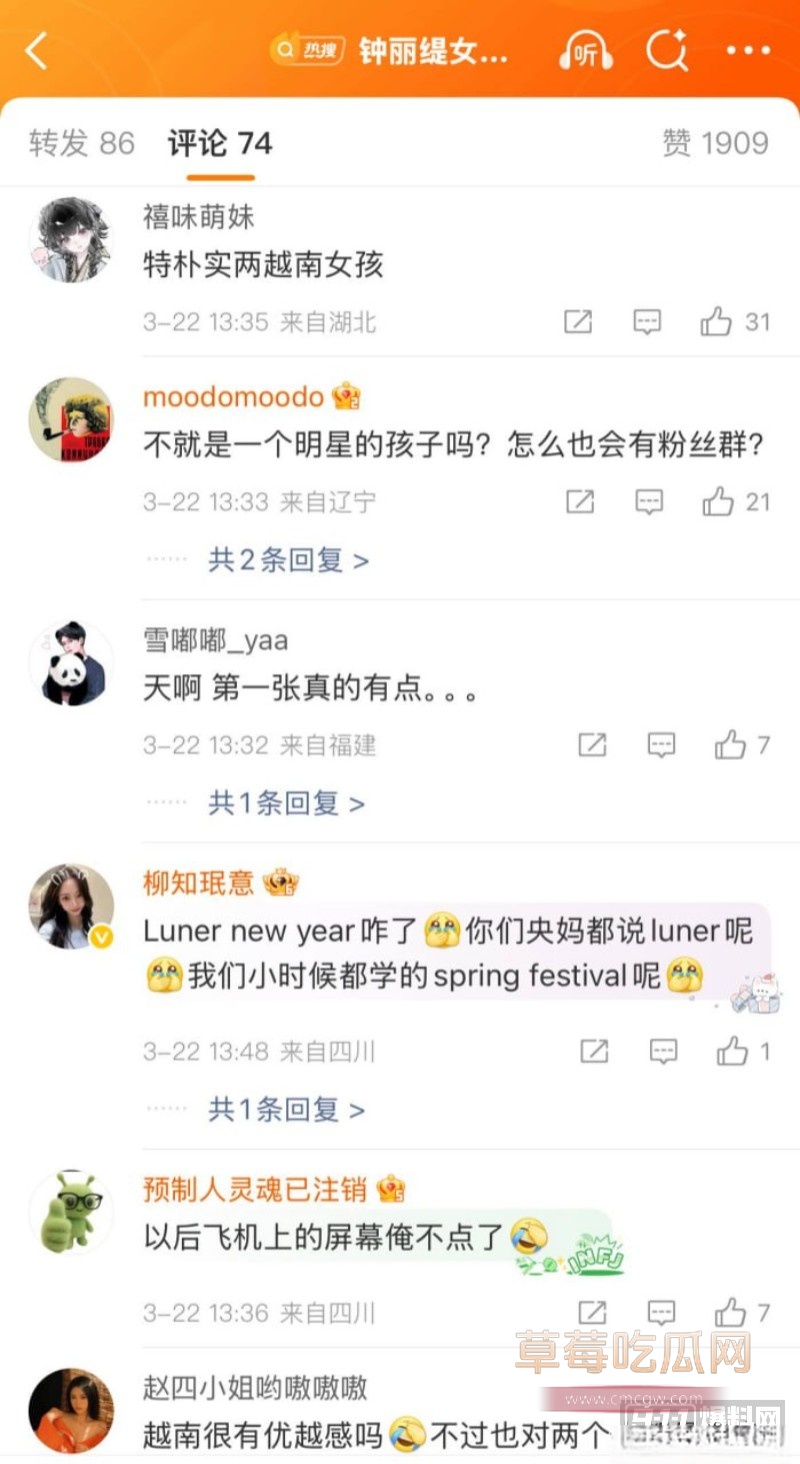Screen dimensions: 800x1464
Task: Expand 共2条回复 under moodomoodo's comment
Action: pyautogui.click(x=288, y=560)
